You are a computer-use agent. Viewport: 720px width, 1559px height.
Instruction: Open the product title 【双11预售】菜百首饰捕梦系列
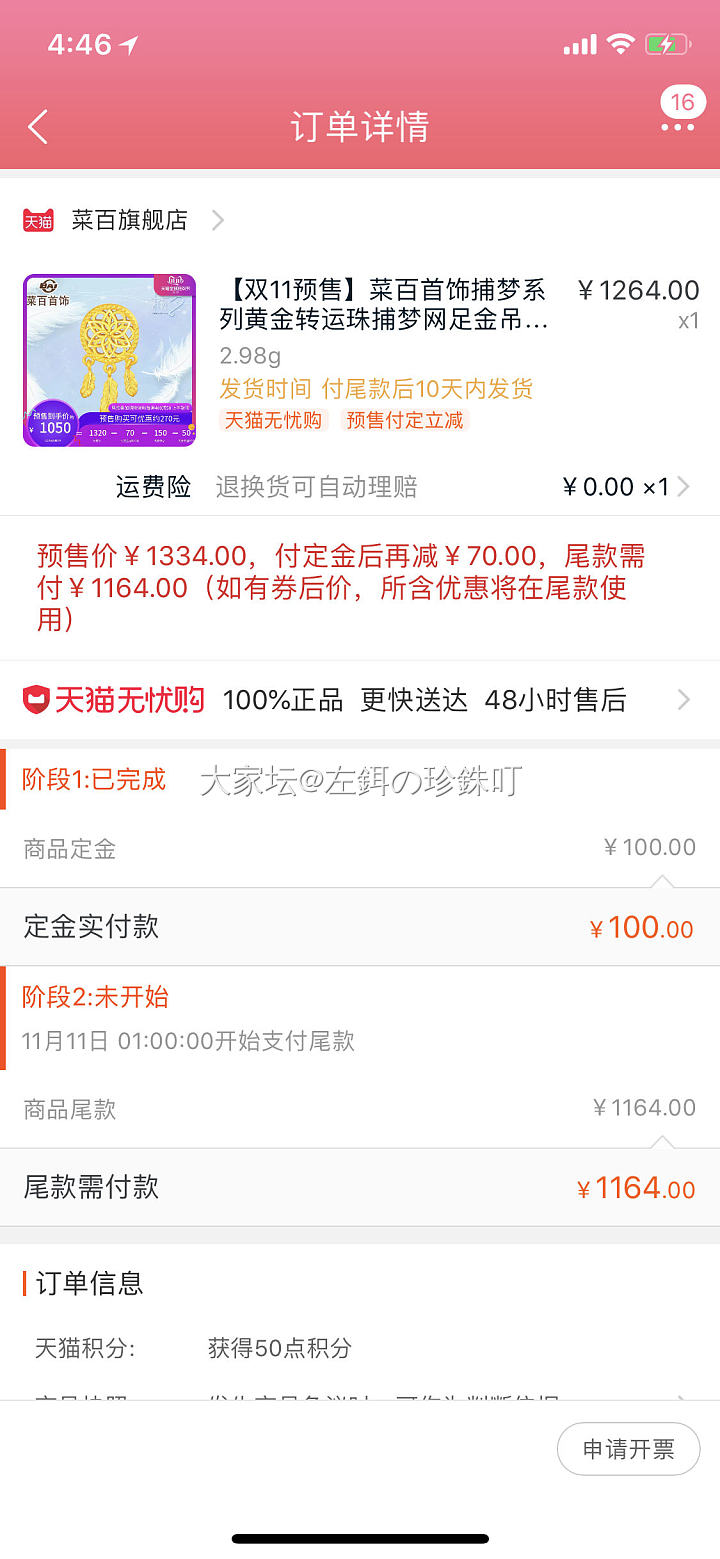(384, 305)
